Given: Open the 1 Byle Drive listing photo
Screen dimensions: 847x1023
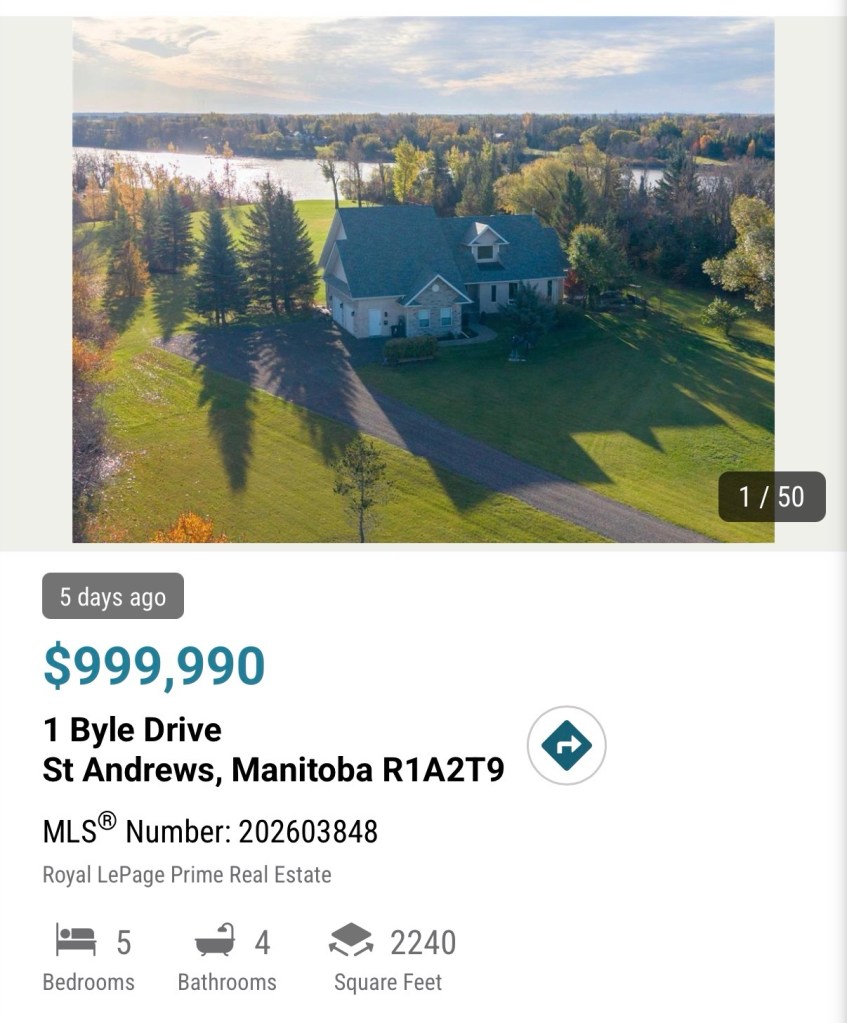Looking at the screenshot, I should [x=423, y=280].
